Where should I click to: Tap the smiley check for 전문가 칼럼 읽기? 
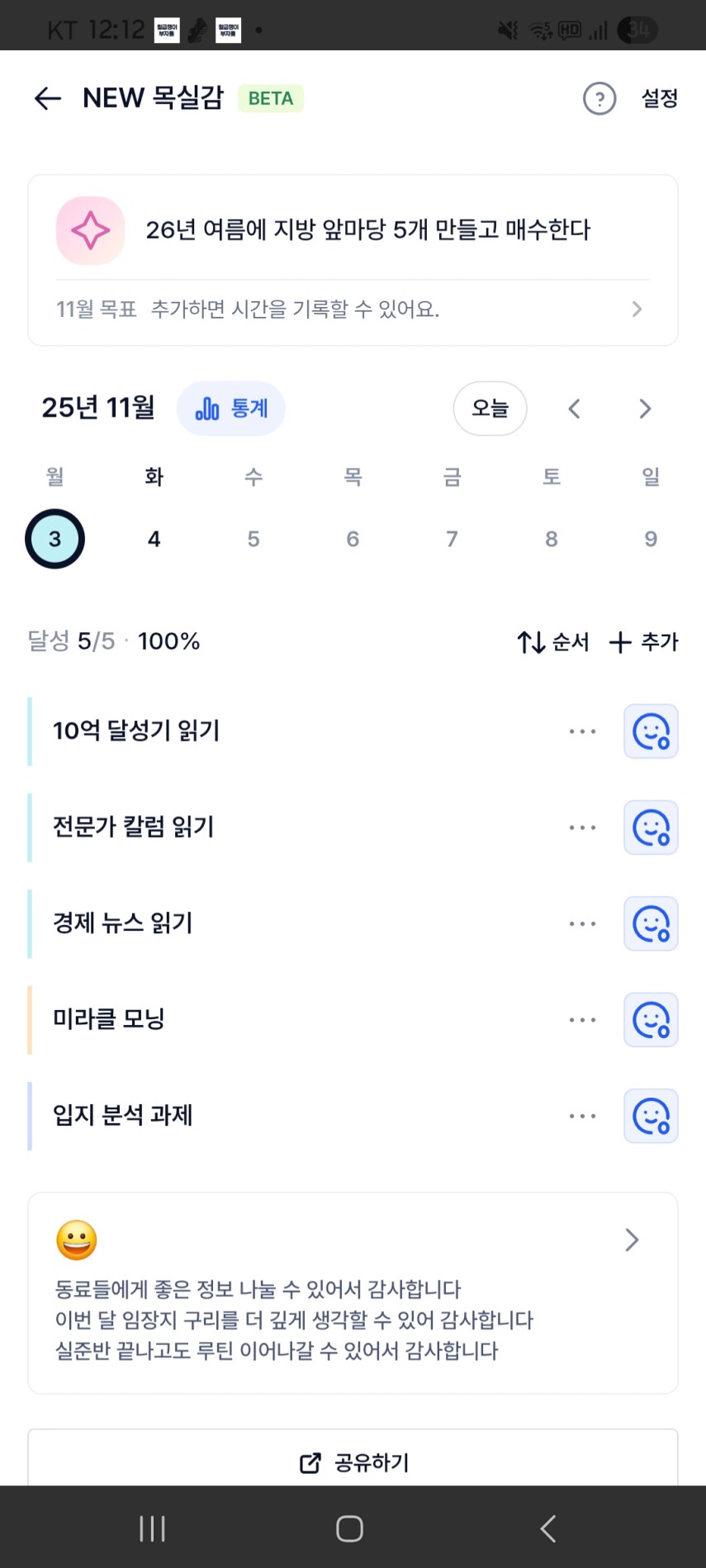pyautogui.click(x=651, y=828)
